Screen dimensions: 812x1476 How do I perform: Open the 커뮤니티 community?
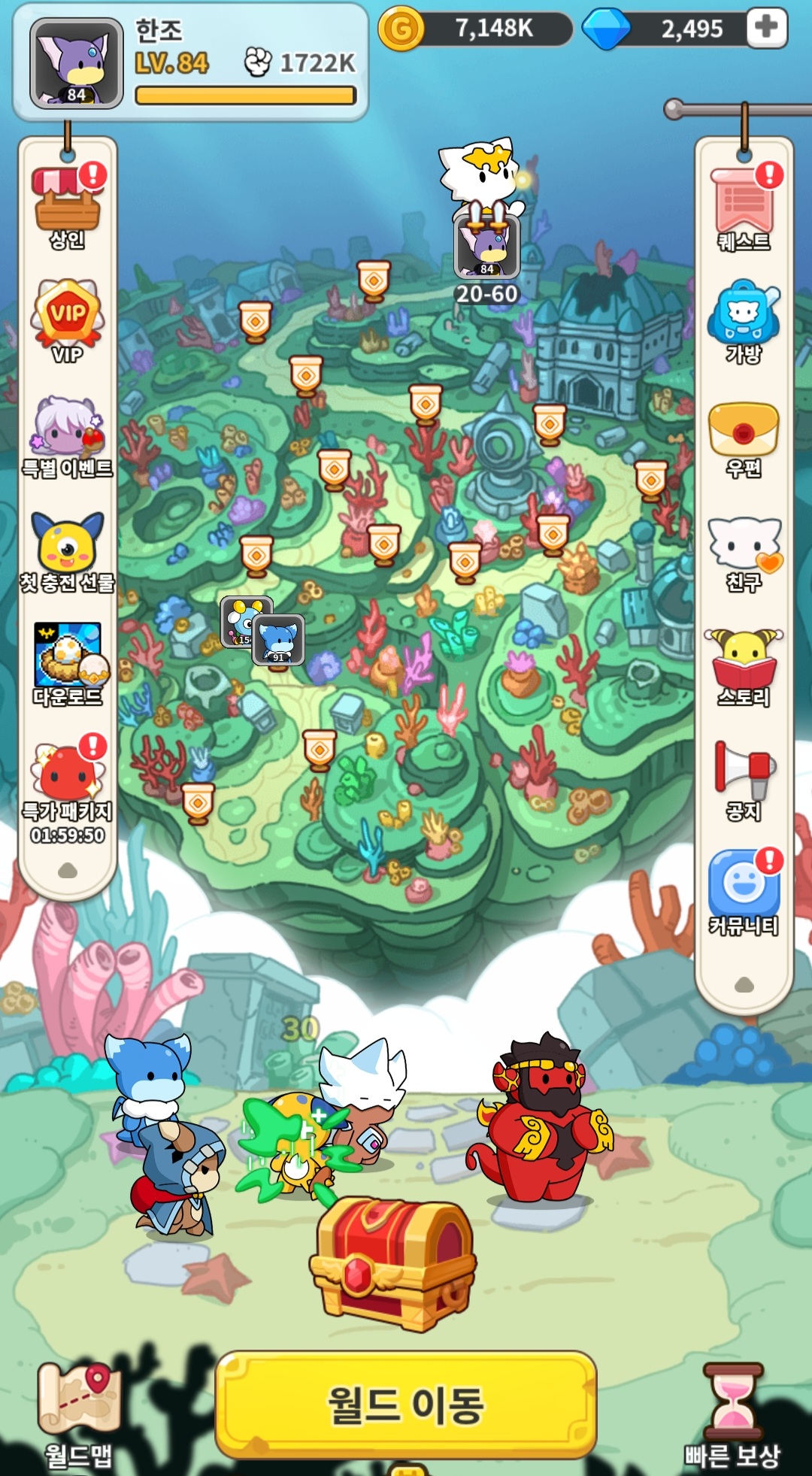pyautogui.click(x=744, y=890)
